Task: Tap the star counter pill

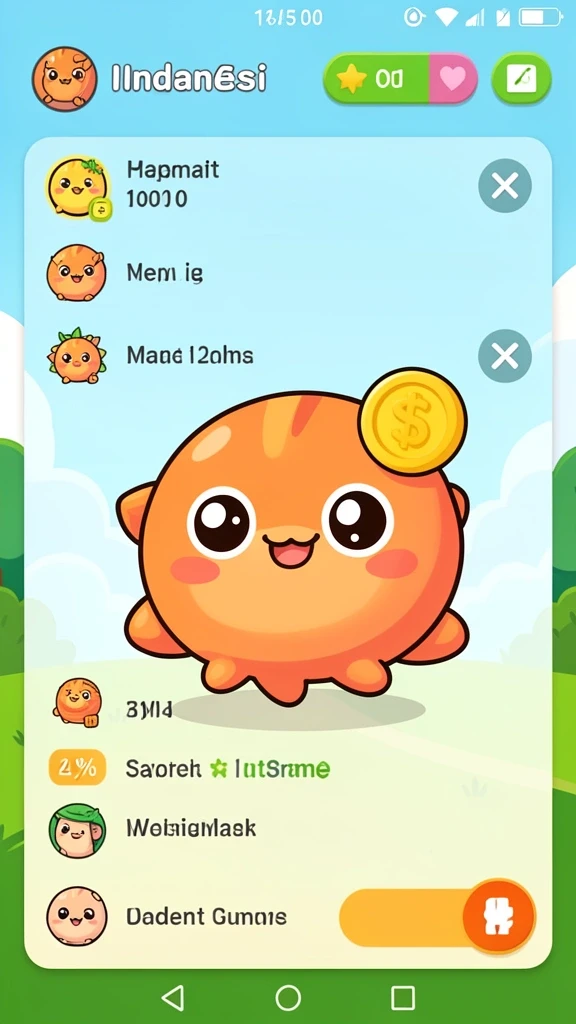Action: click(x=377, y=79)
